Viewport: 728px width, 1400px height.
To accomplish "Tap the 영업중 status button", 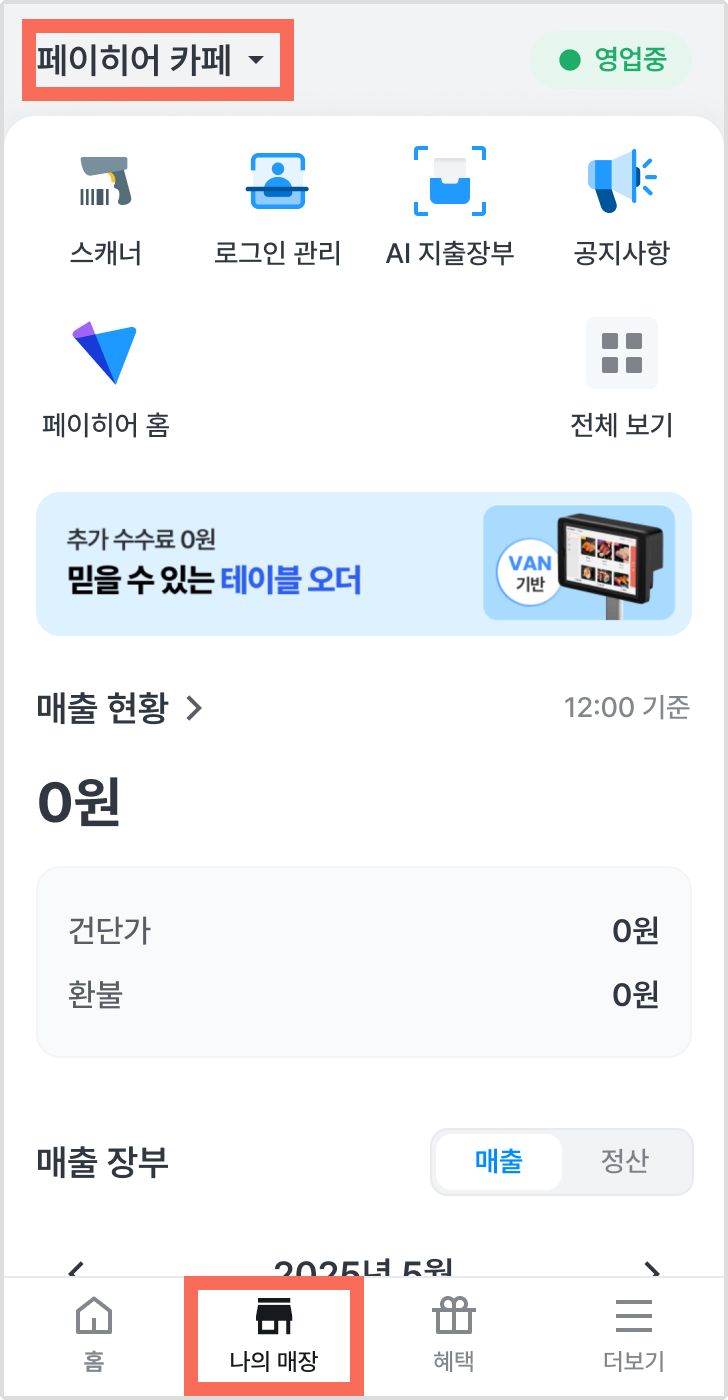I will (611, 61).
